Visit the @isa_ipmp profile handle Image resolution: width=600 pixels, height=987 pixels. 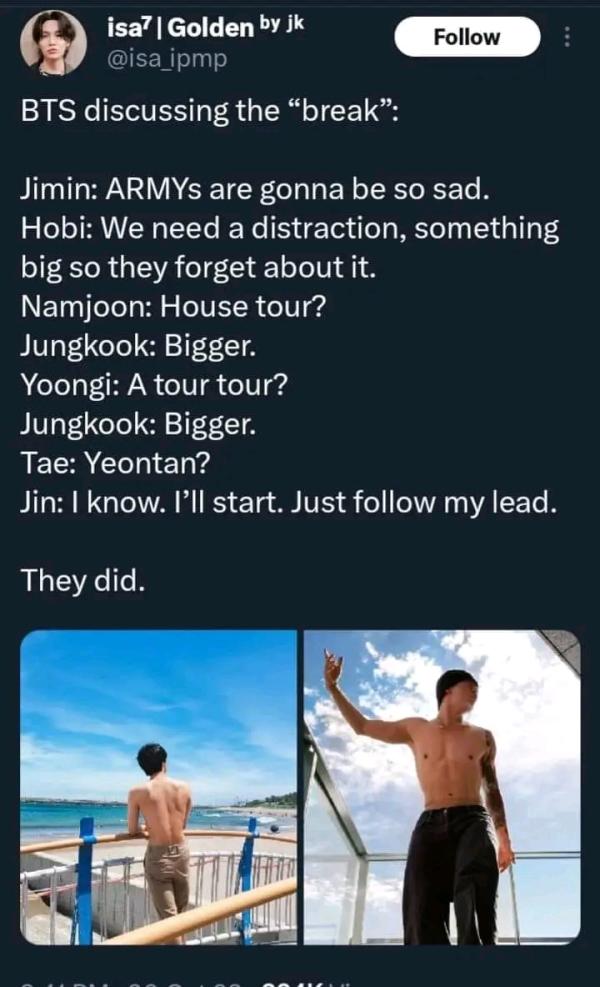pos(167,59)
